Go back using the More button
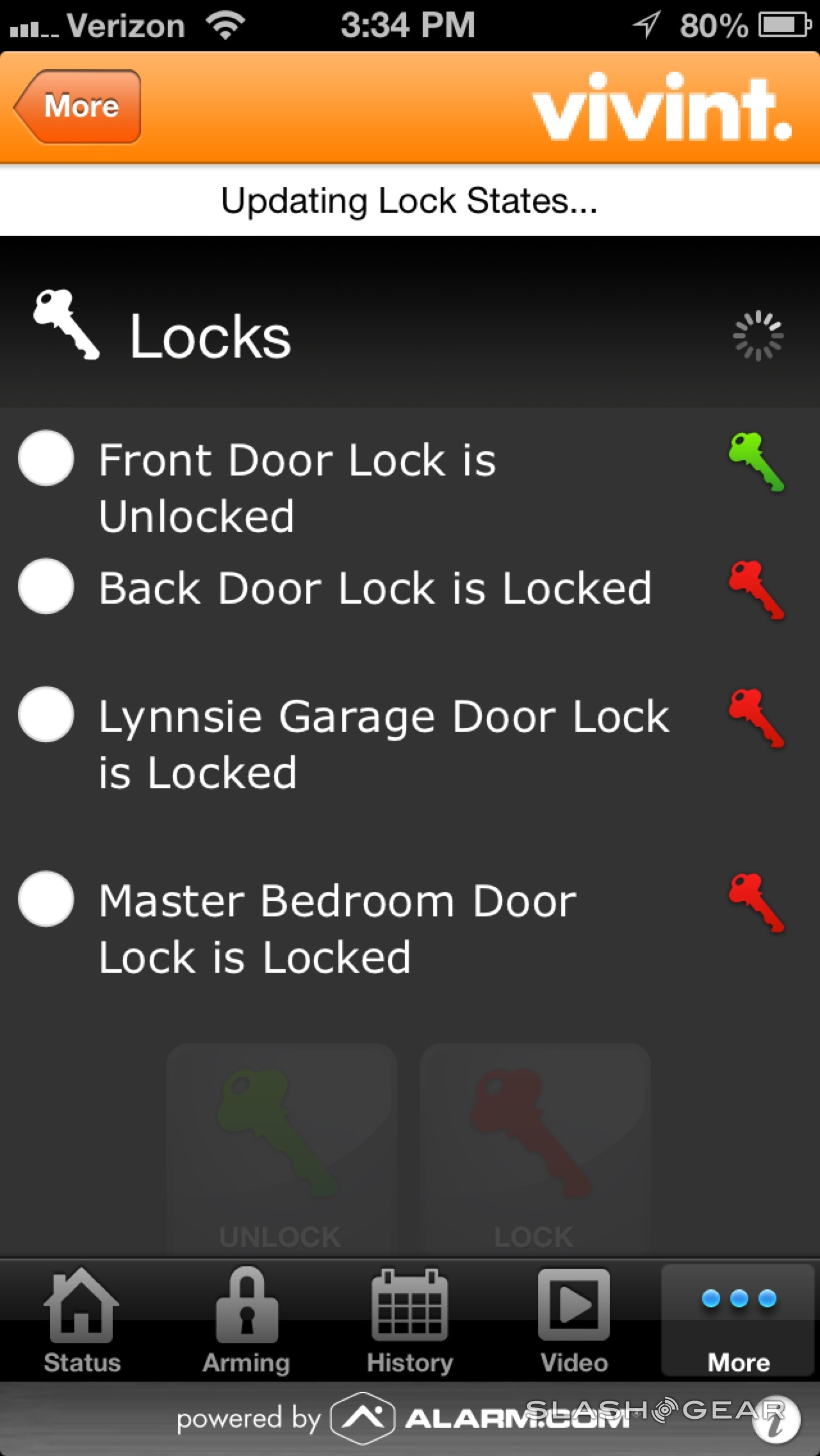Image resolution: width=820 pixels, height=1456 pixels. 78,106
